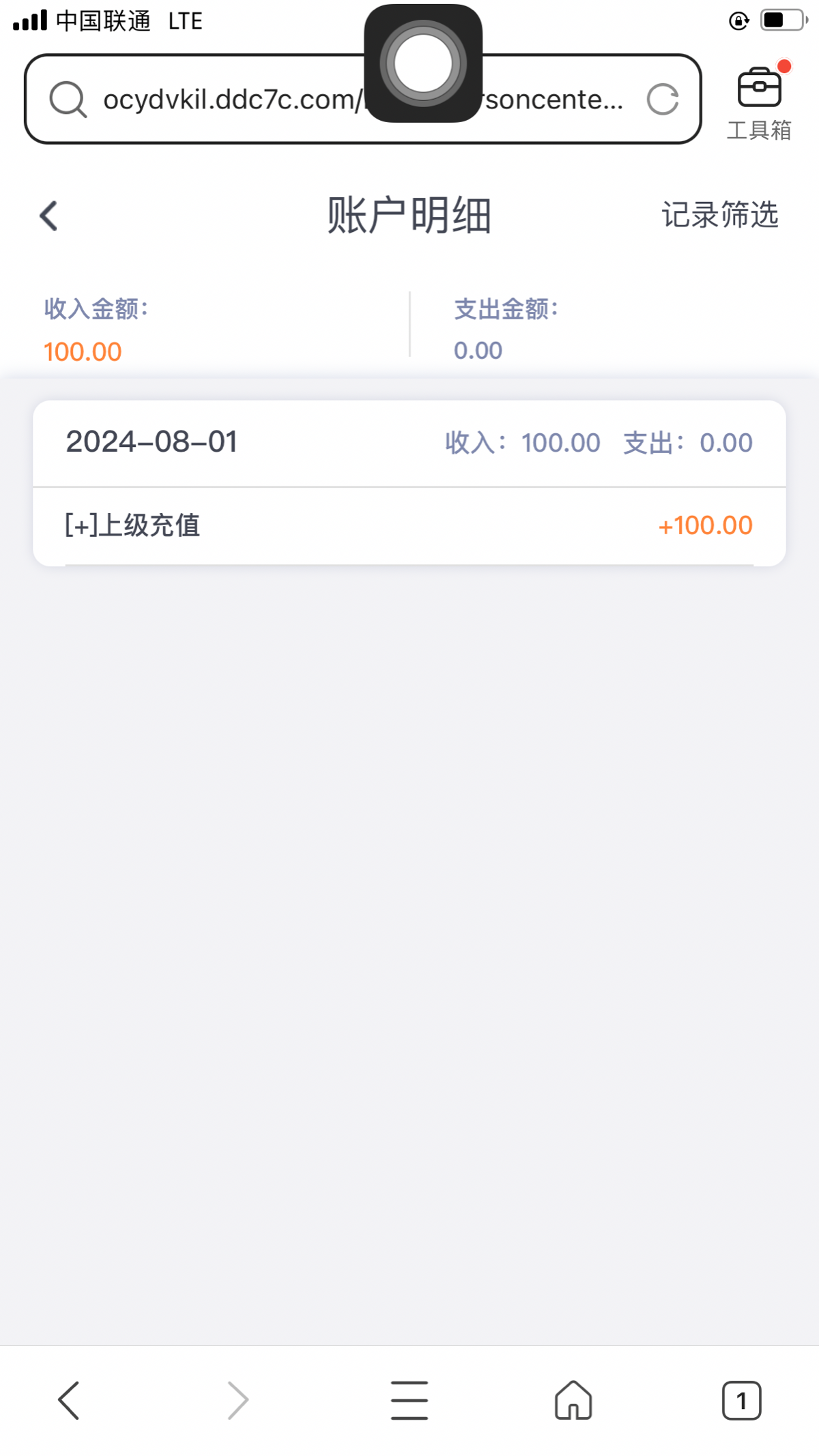
Task: Reload the page via refresh icon
Action: pyautogui.click(x=662, y=100)
